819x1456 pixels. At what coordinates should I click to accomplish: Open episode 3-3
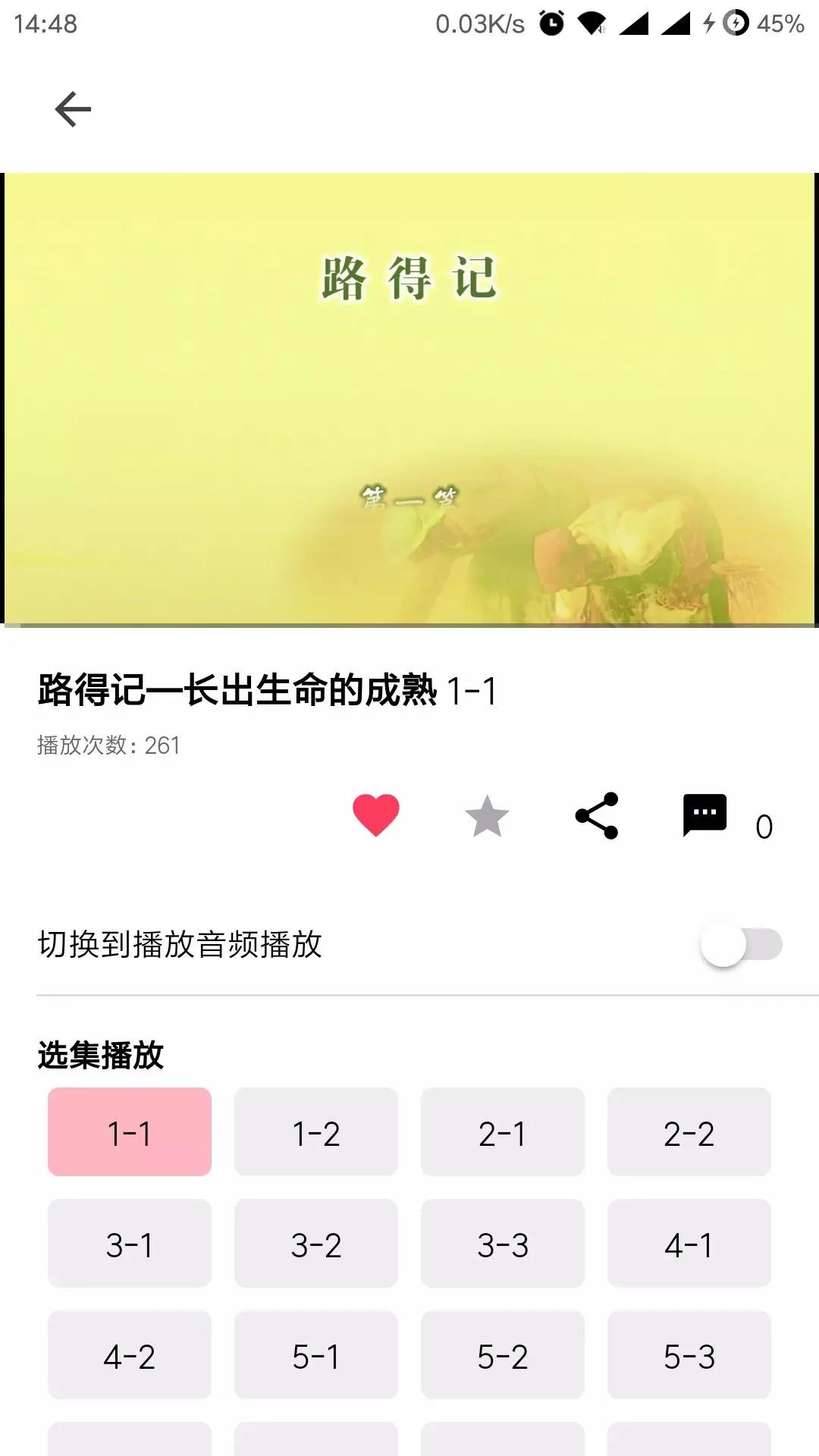click(x=503, y=1244)
